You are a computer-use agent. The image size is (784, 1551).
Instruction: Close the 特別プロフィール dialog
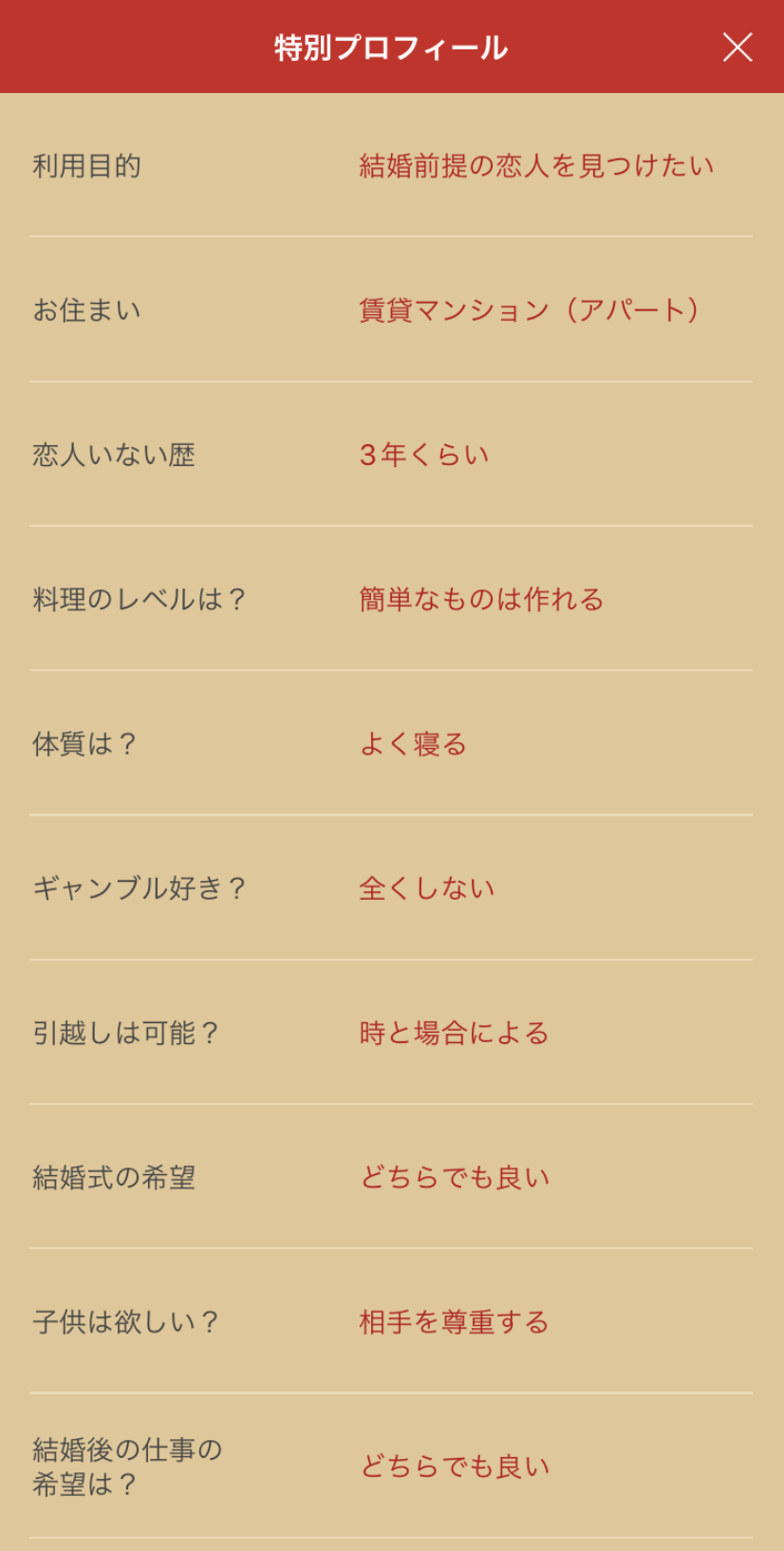[x=737, y=47]
